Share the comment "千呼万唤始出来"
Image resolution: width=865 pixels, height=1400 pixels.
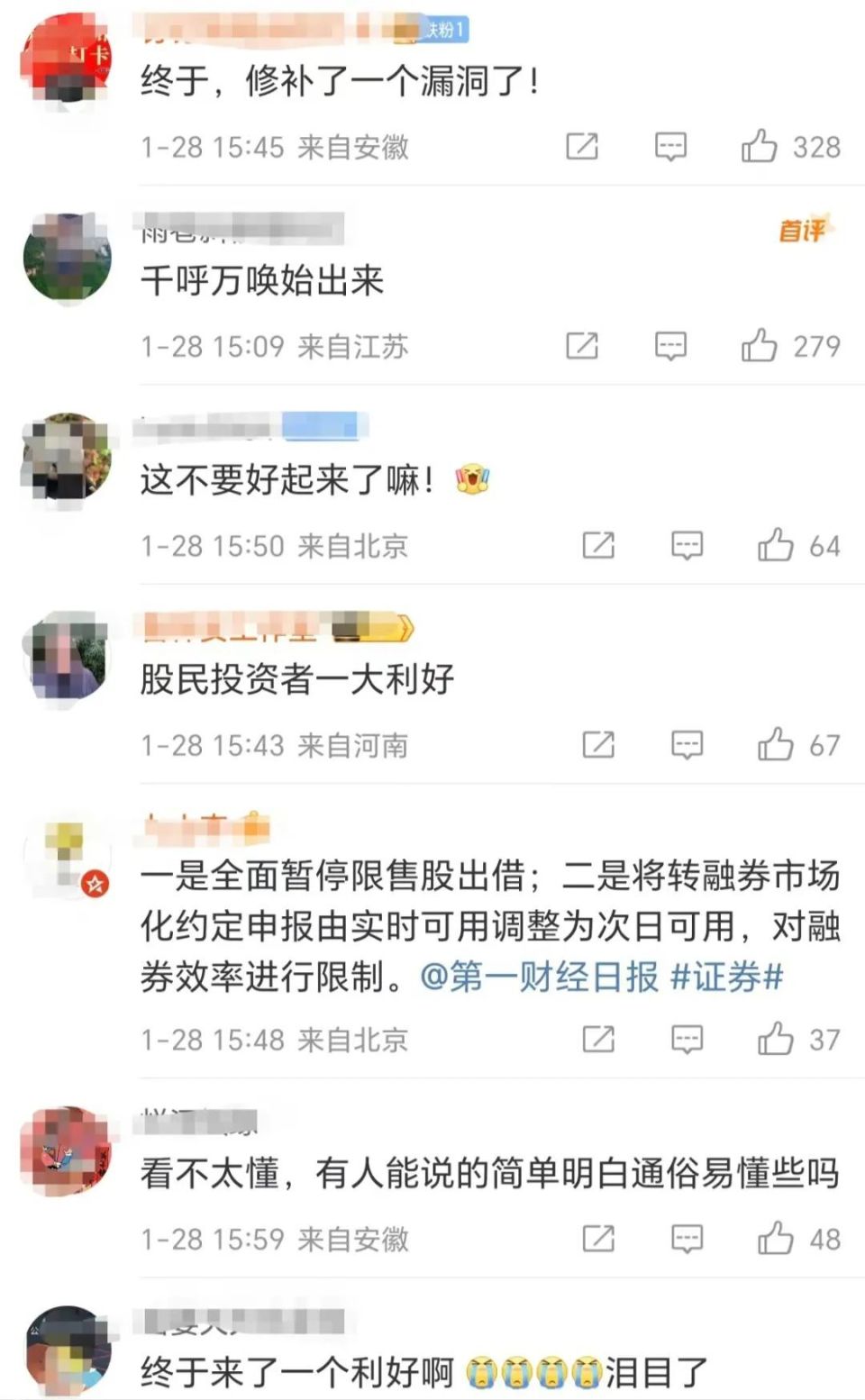pyautogui.click(x=582, y=345)
